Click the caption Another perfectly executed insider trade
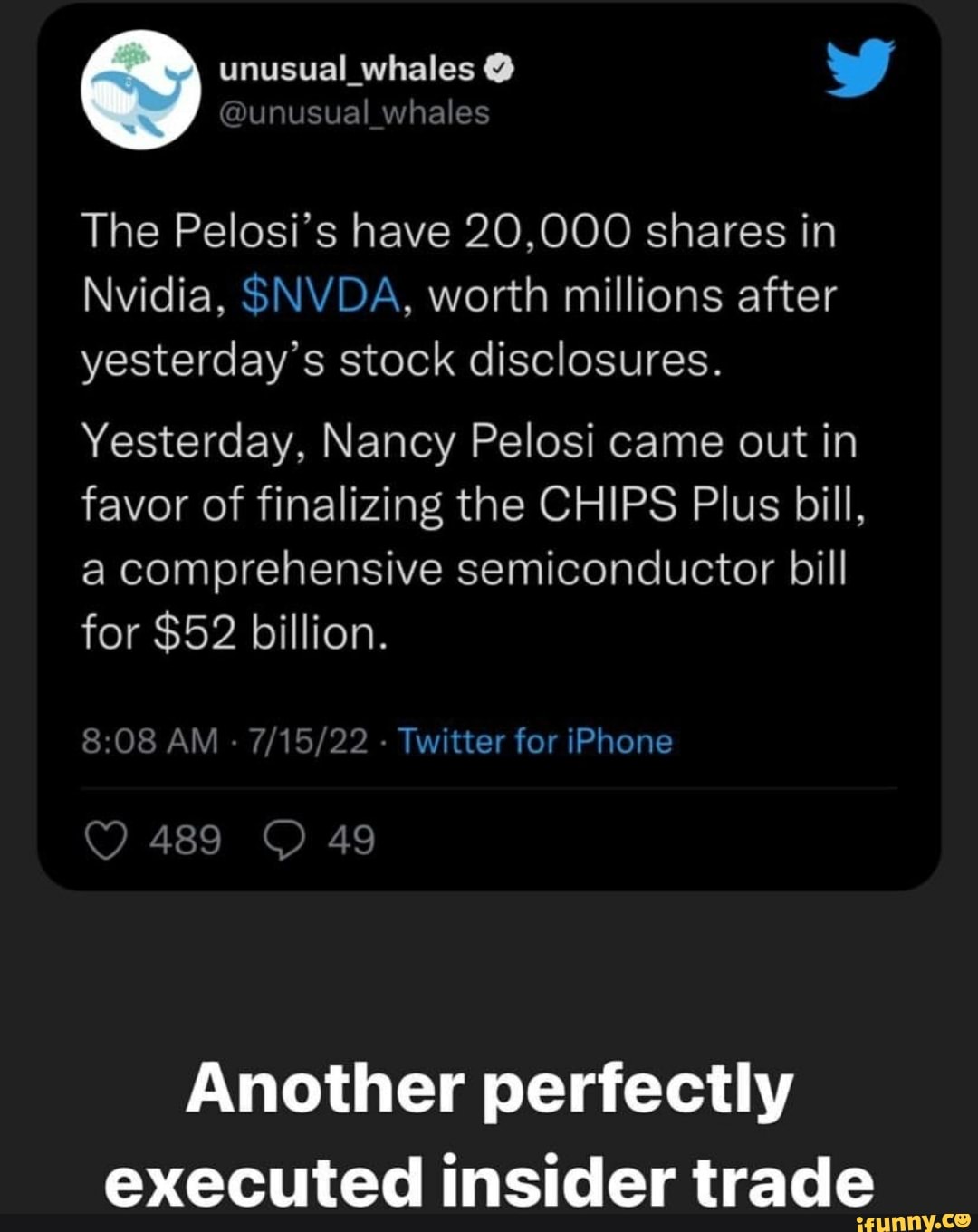The height and width of the screenshot is (1232, 978). pyautogui.click(x=489, y=1132)
